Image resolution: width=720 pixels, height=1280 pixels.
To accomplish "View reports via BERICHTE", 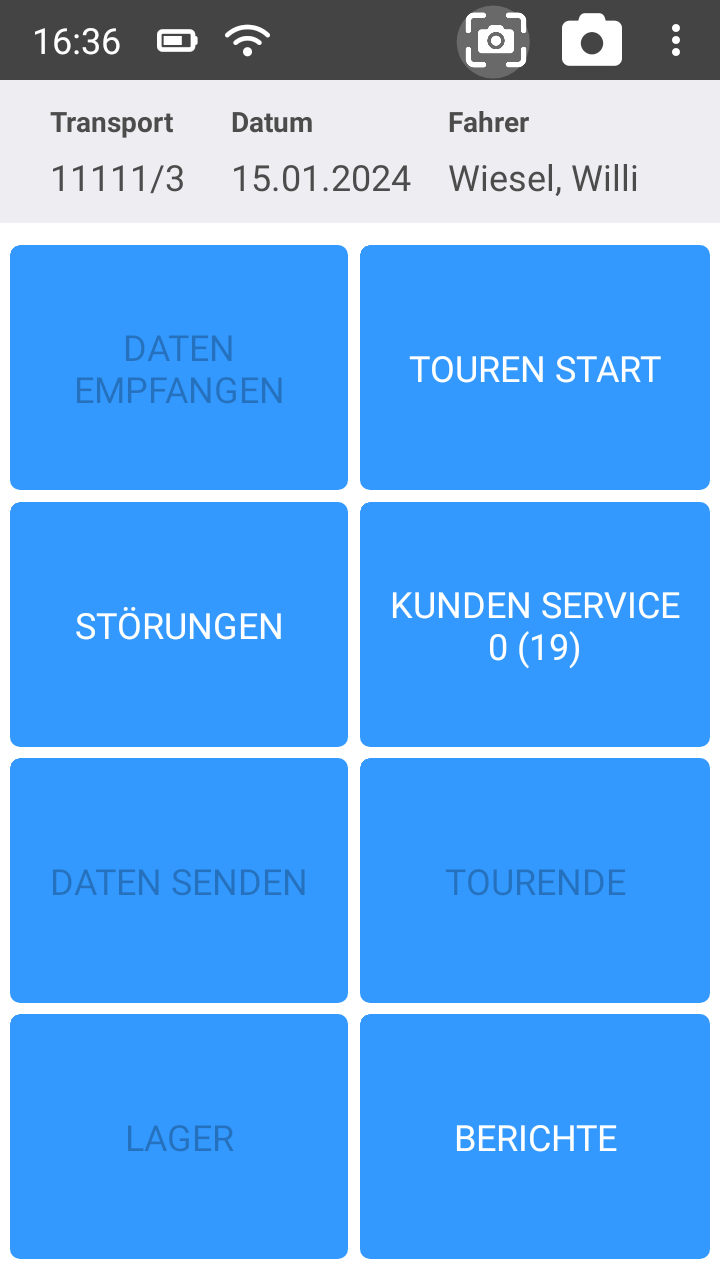I will pyautogui.click(x=534, y=1136).
